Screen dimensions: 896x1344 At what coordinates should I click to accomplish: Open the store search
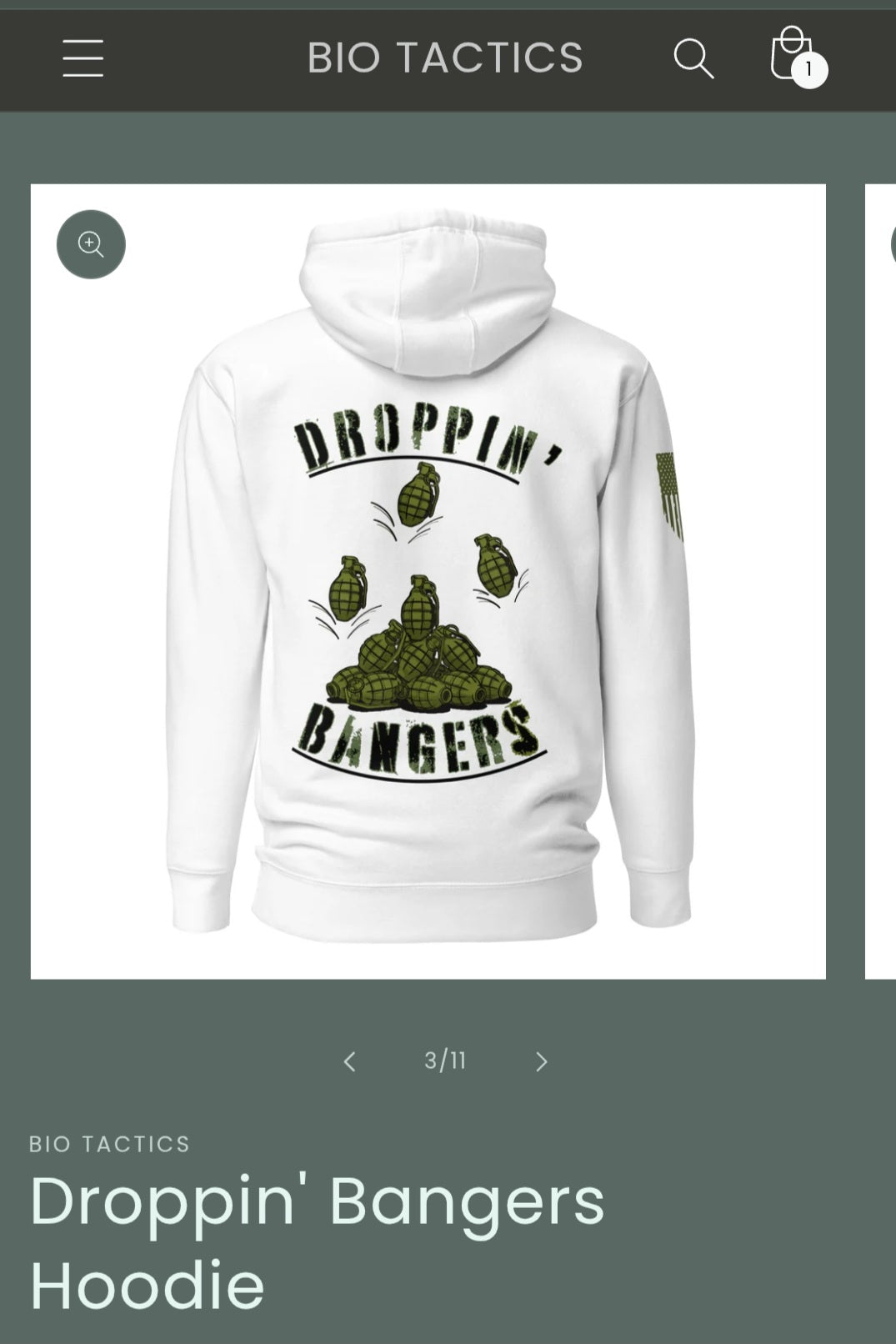click(x=693, y=58)
